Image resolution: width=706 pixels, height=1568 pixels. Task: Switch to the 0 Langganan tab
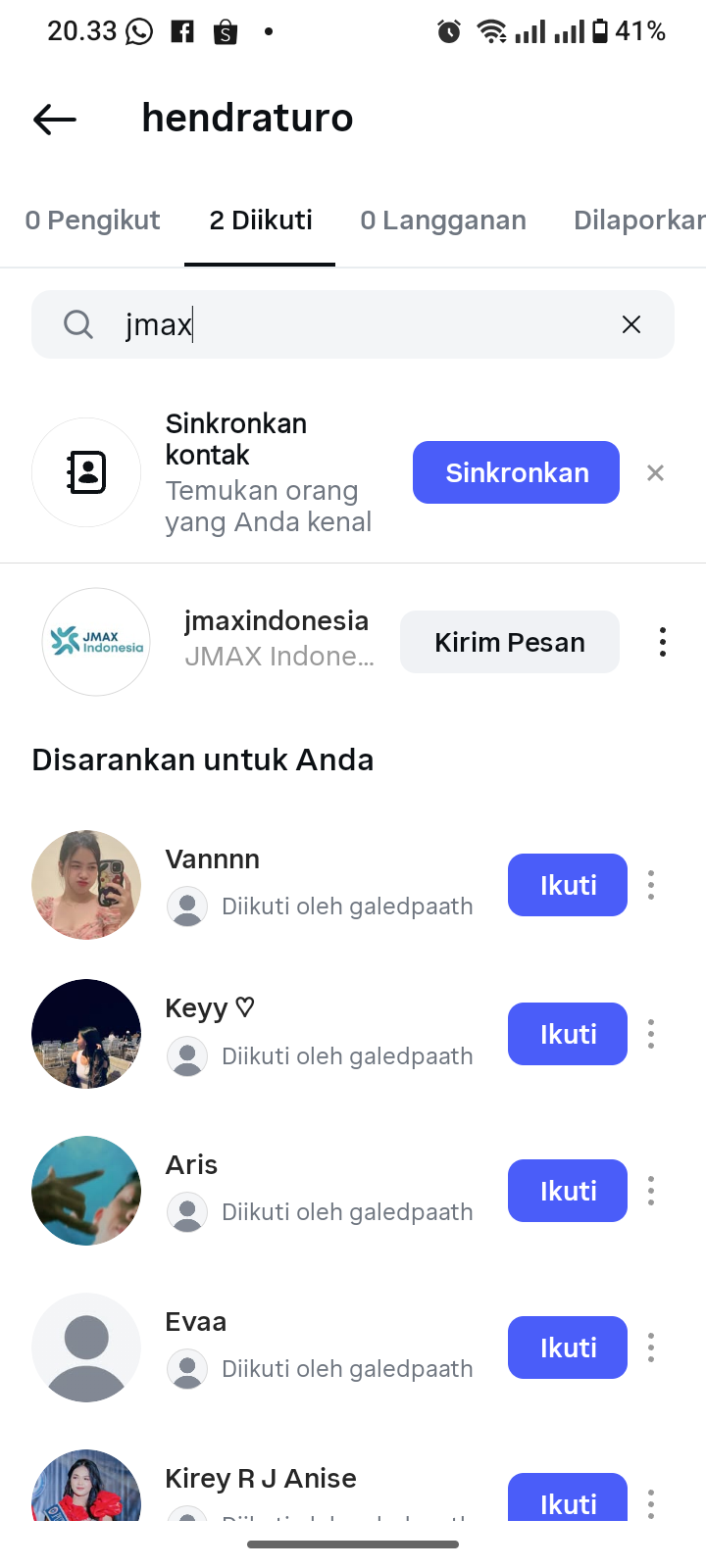coord(443,220)
